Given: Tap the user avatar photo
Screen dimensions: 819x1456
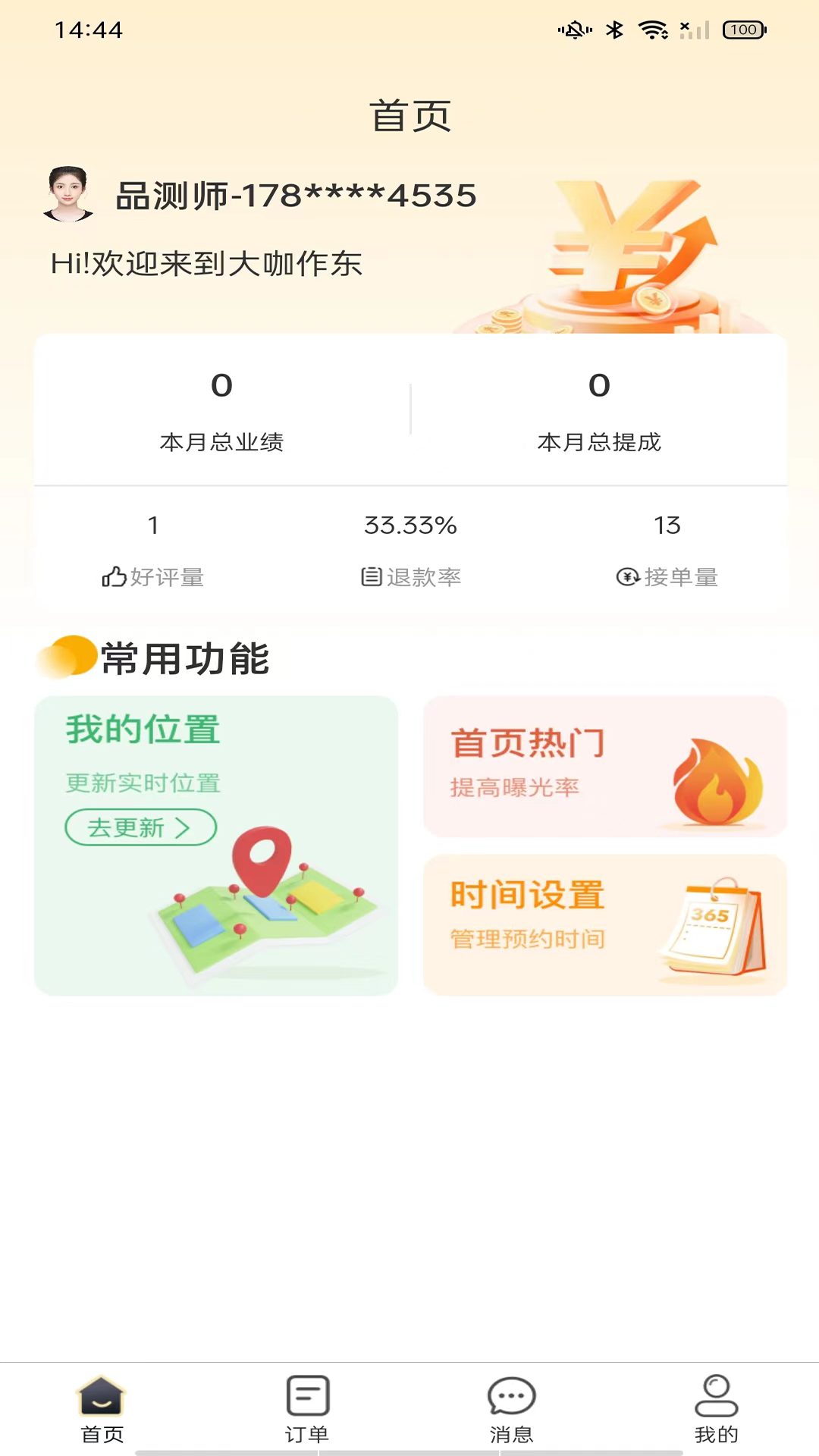Looking at the screenshot, I should (x=69, y=195).
